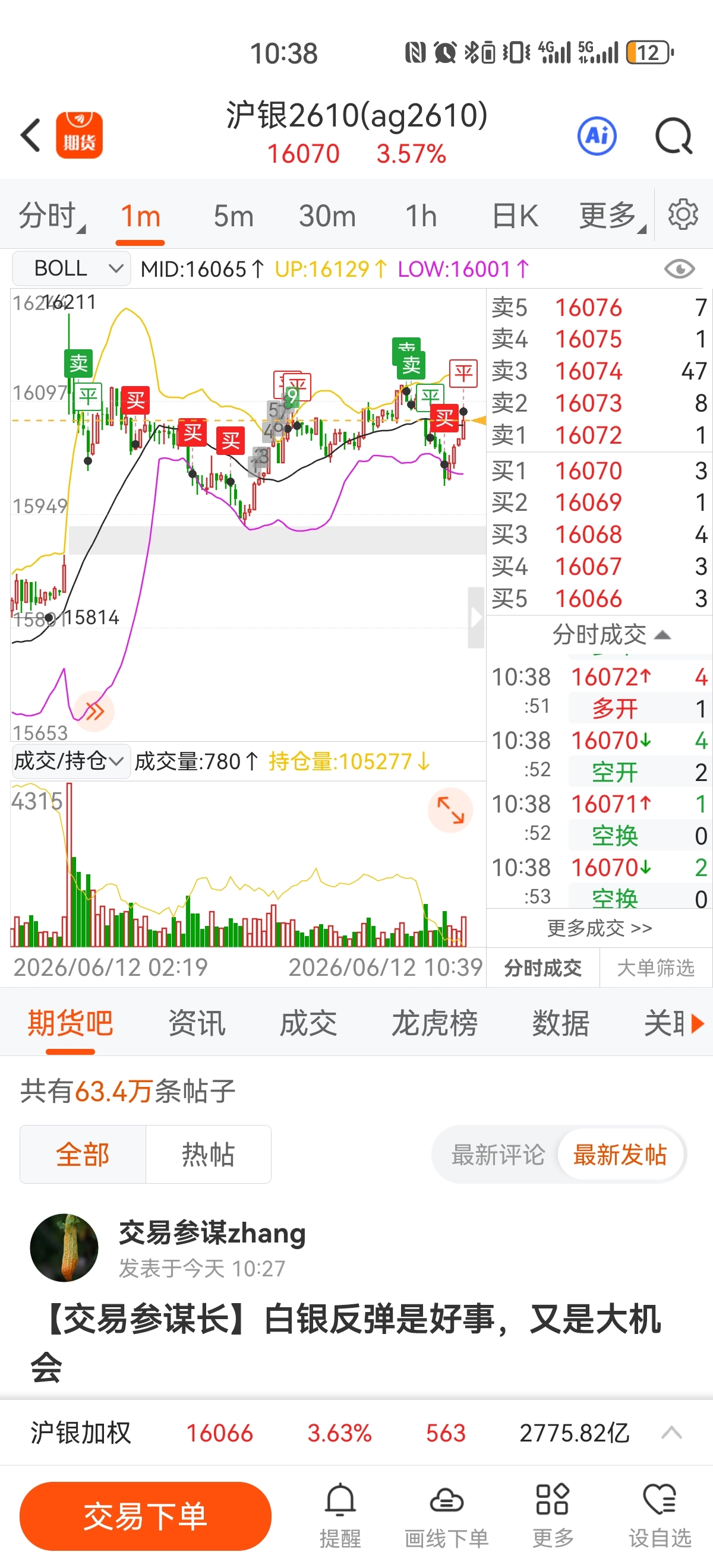This screenshot has height=1568, width=713.
Task: Open the 提醒 bell
Action: tap(340, 1515)
